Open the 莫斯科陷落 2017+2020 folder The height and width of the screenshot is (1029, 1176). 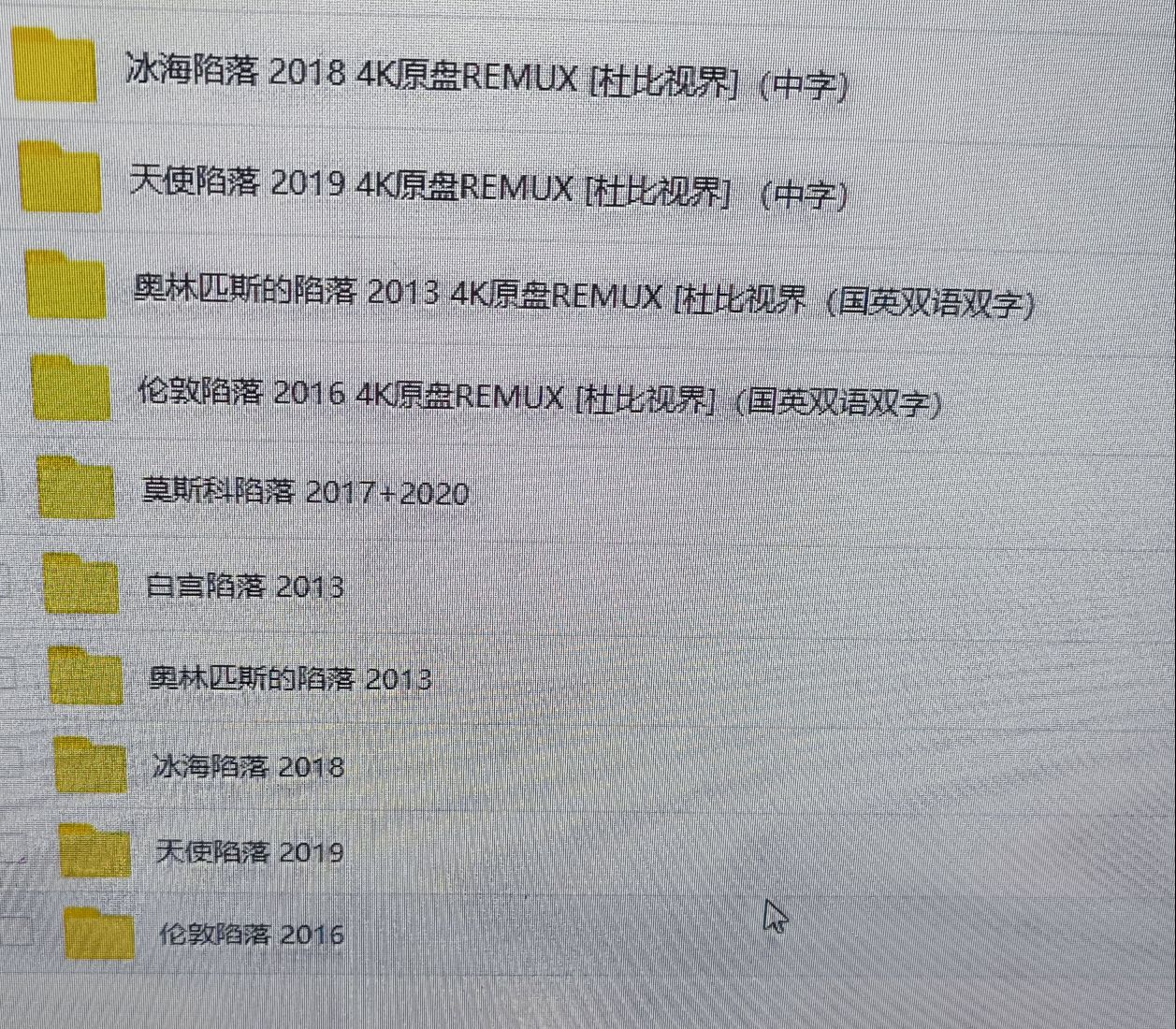point(305,492)
